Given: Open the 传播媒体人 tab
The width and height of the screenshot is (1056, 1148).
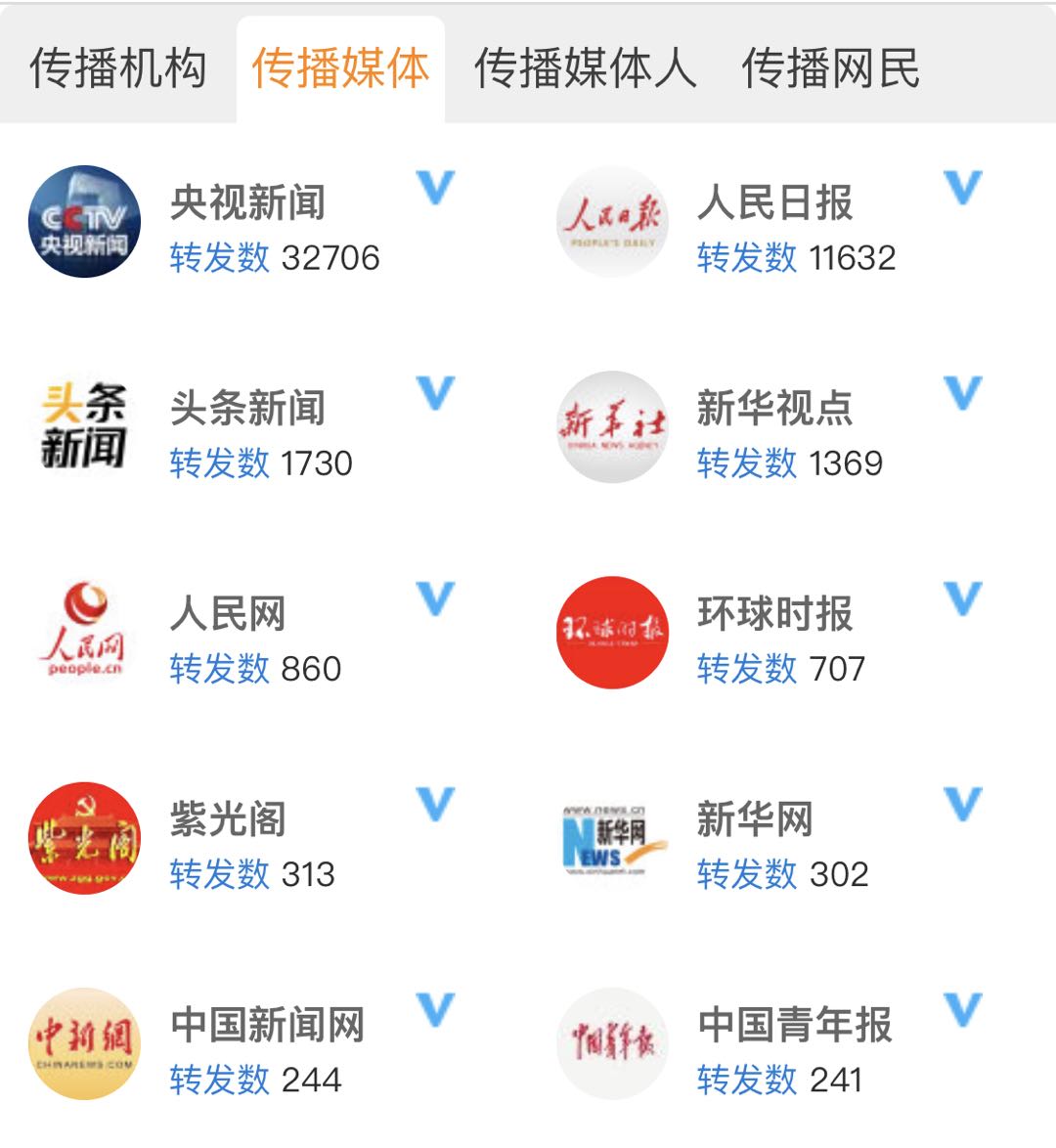Looking at the screenshot, I should pyautogui.click(x=584, y=66).
